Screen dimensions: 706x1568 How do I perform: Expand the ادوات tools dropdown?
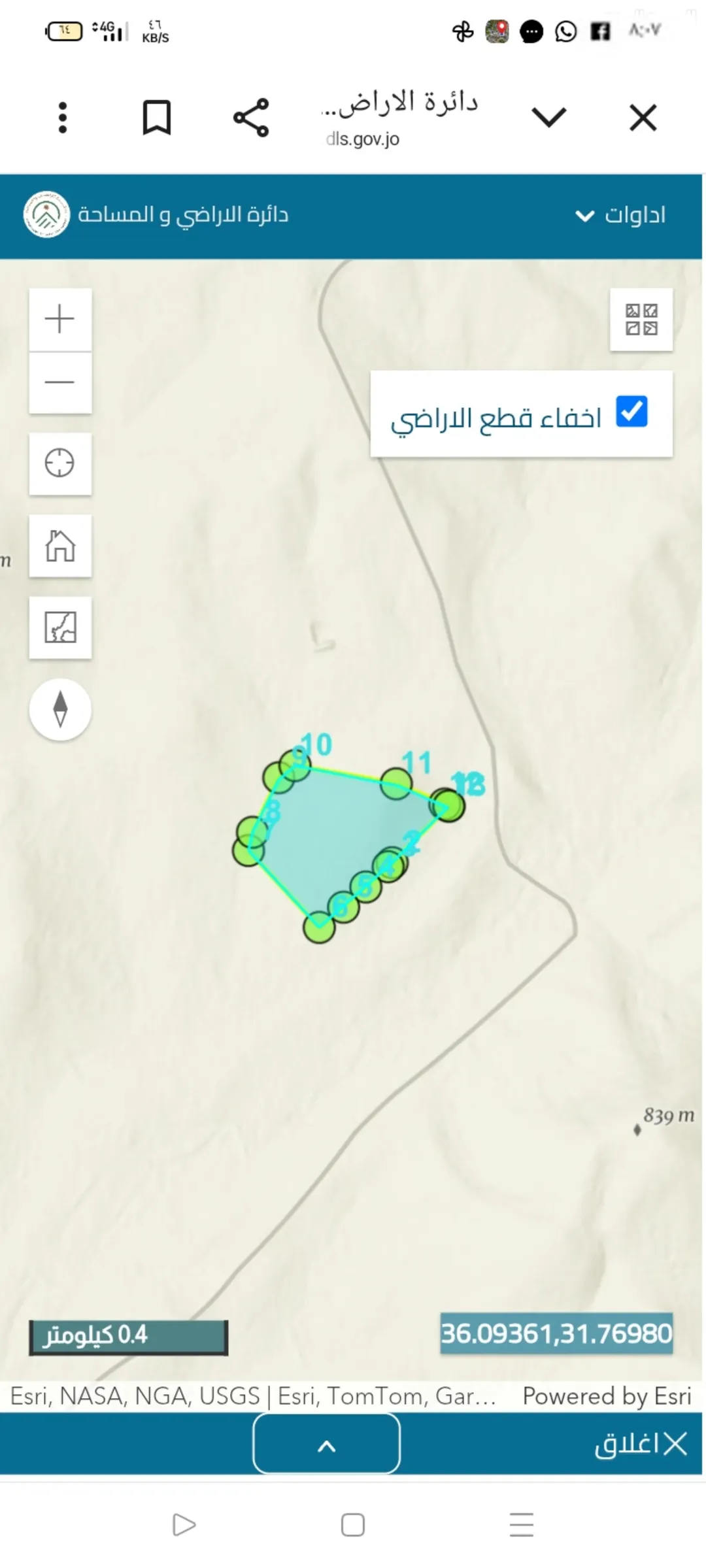620,215
